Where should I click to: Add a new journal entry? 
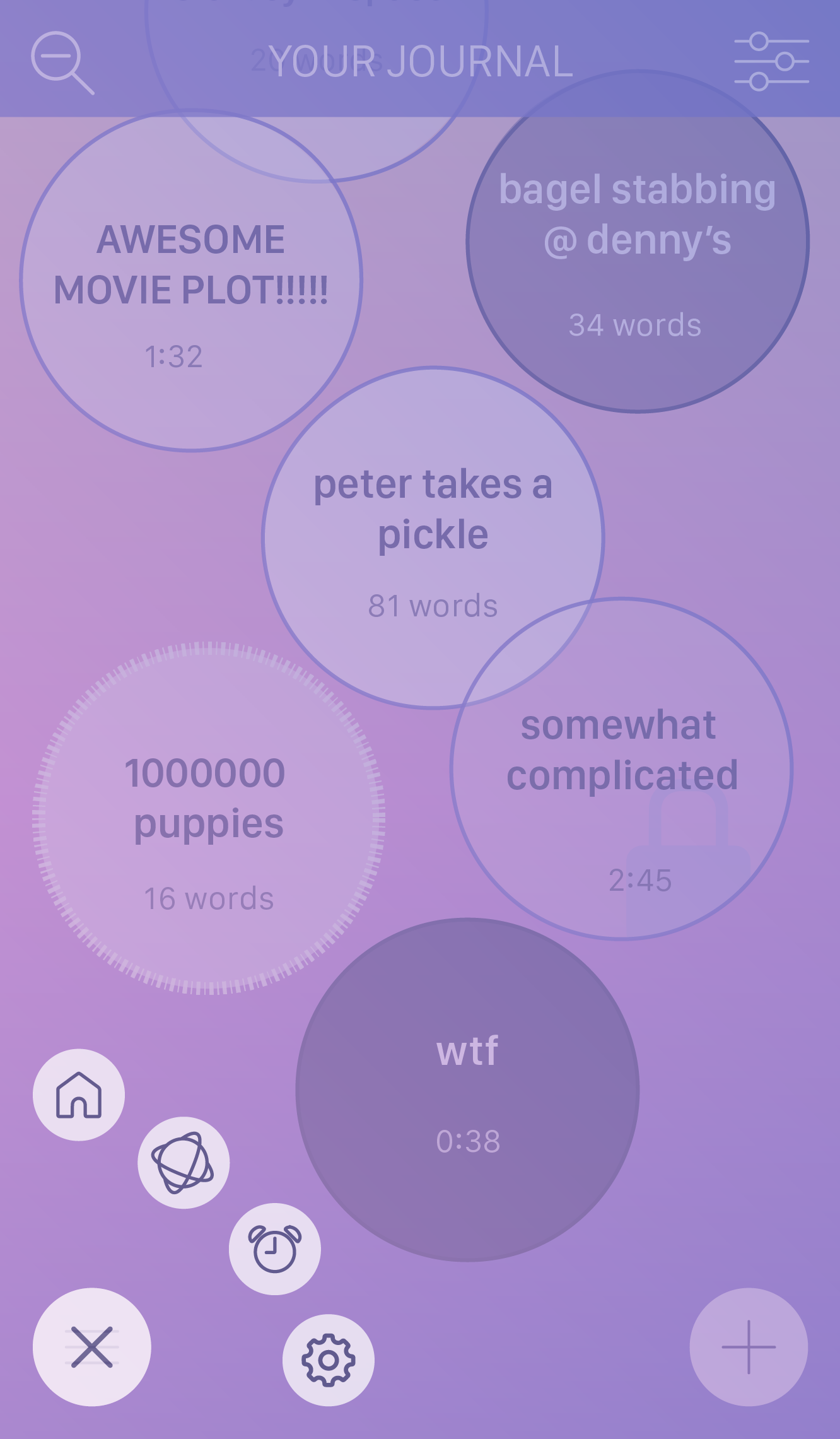748,1346
